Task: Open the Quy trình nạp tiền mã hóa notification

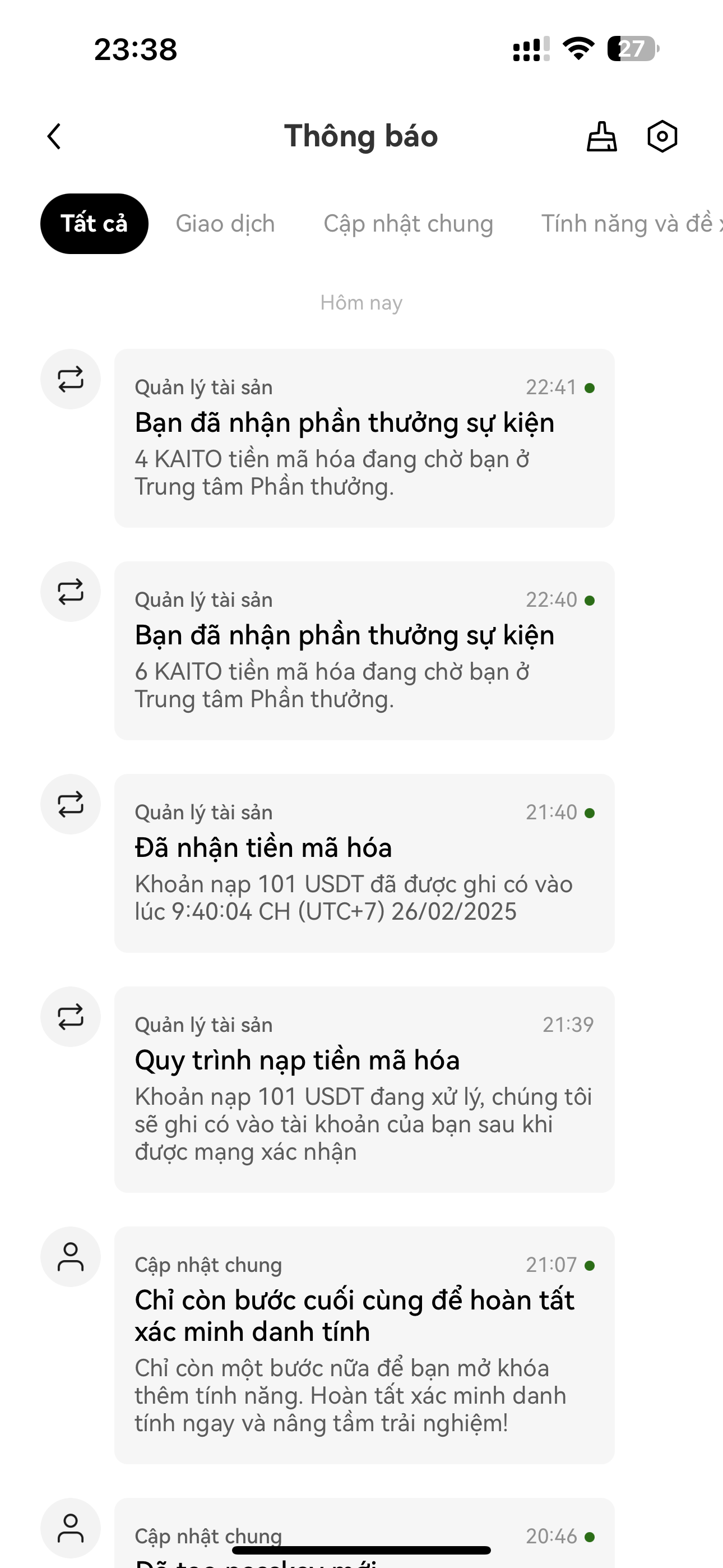Action: 364,1089
